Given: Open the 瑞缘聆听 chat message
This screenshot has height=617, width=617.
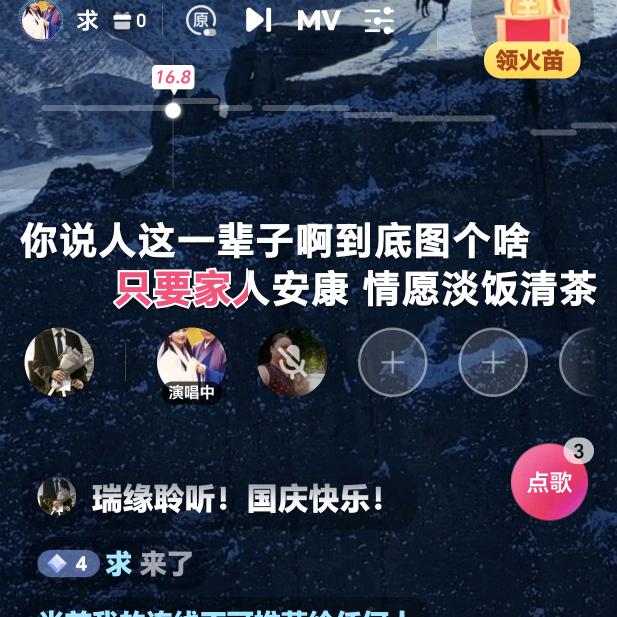Looking at the screenshot, I should tap(225, 498).
